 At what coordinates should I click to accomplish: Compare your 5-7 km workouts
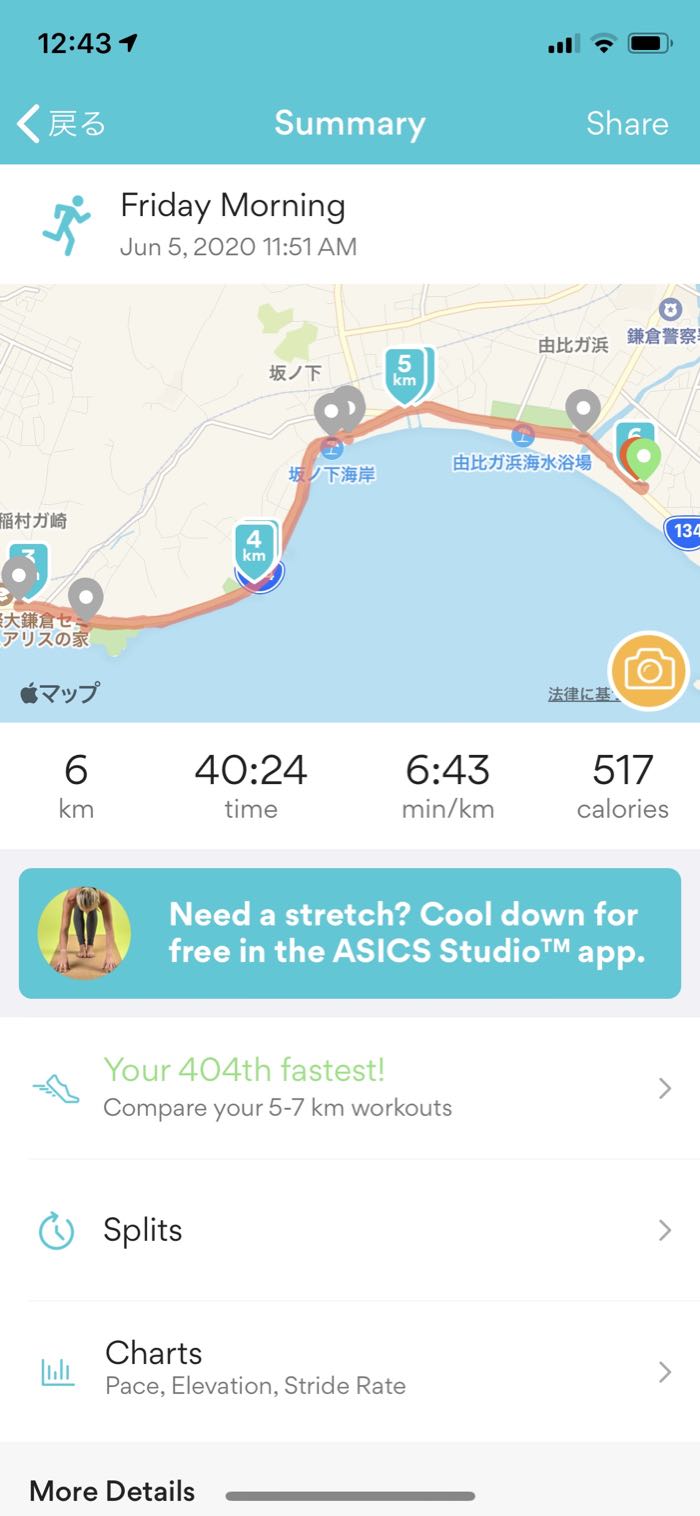coord(350,1088)
